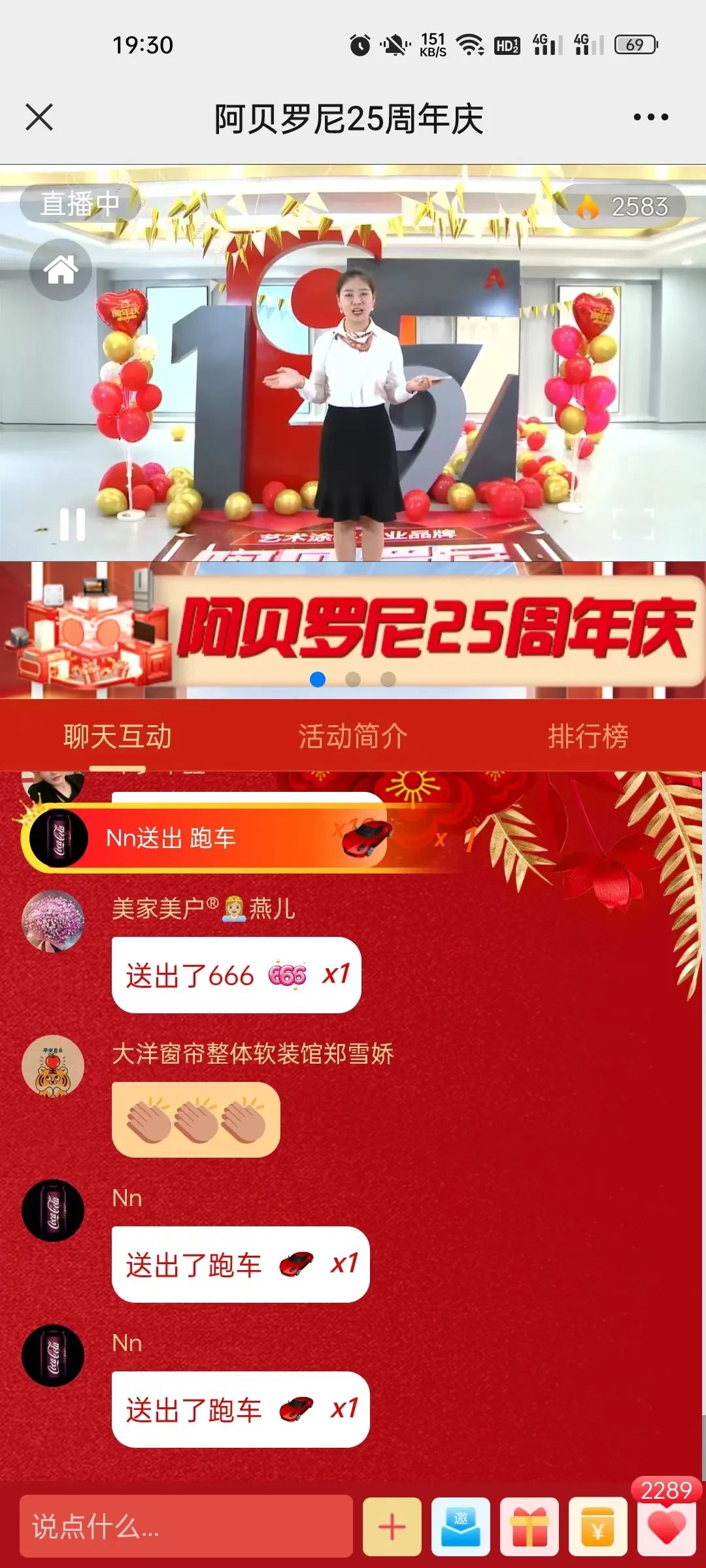Send a gift with gift box icon
The width and height of the screenshot is (706, 1568).
click(x=529, y=1527)
